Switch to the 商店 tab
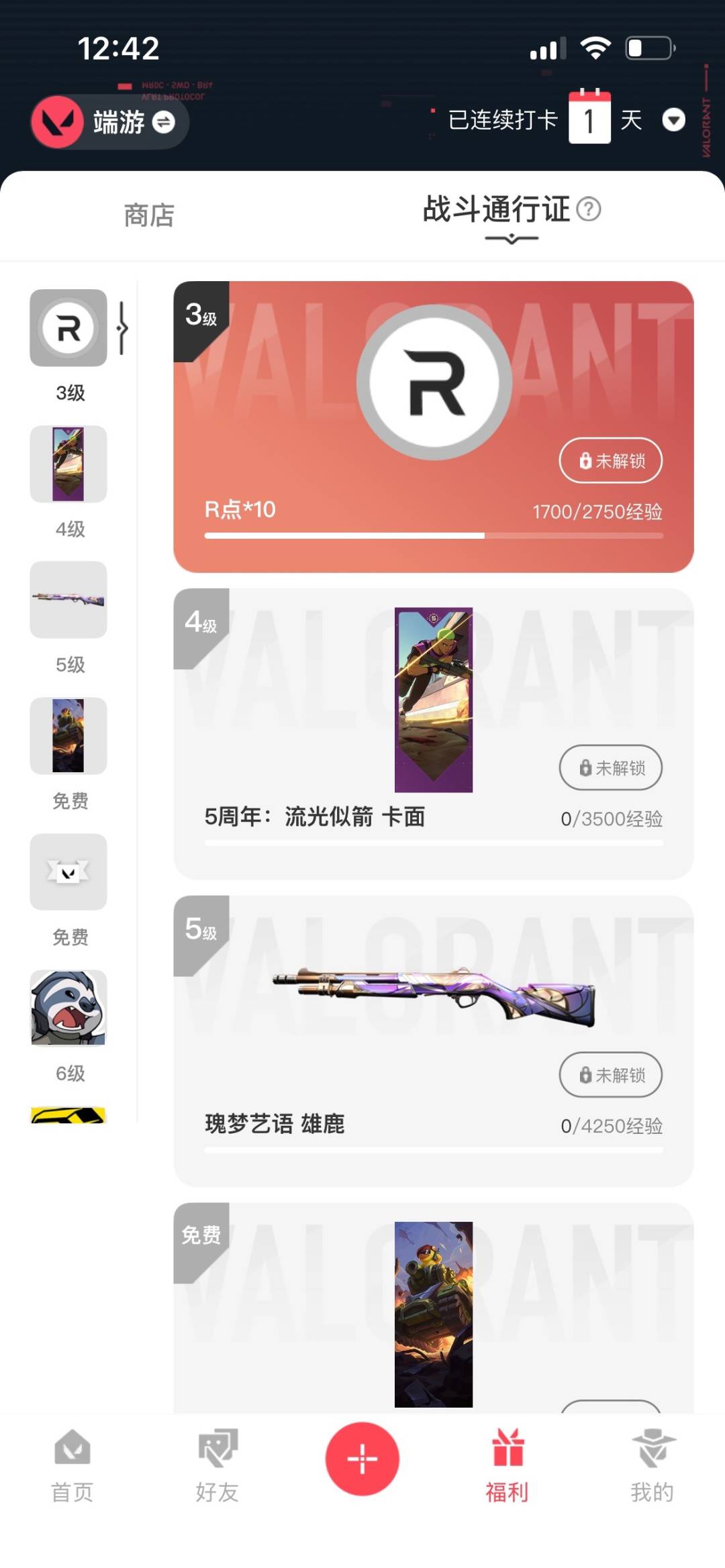 149,215
